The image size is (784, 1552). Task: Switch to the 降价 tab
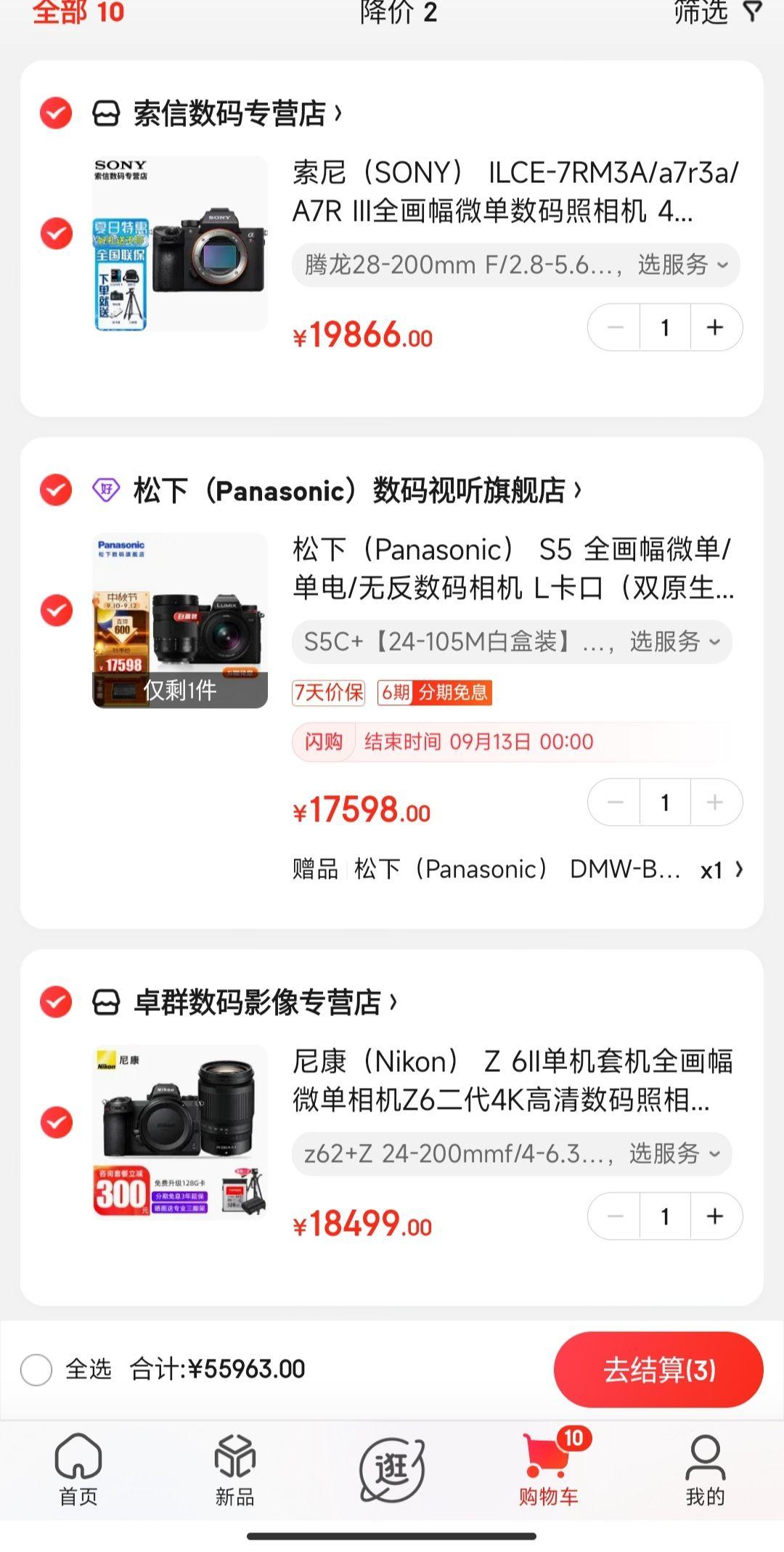(x=399, y=12)
